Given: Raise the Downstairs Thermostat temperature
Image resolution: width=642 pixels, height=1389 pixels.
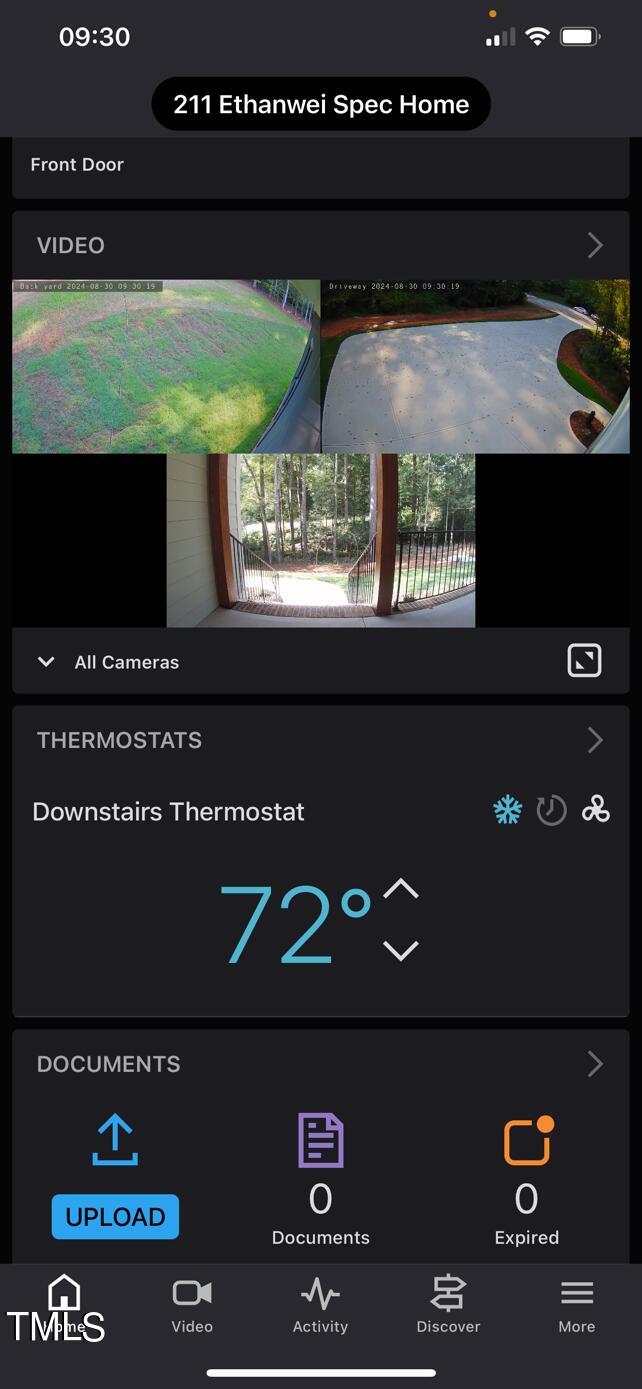Looking at the screenshot, I should click(400, 889).
